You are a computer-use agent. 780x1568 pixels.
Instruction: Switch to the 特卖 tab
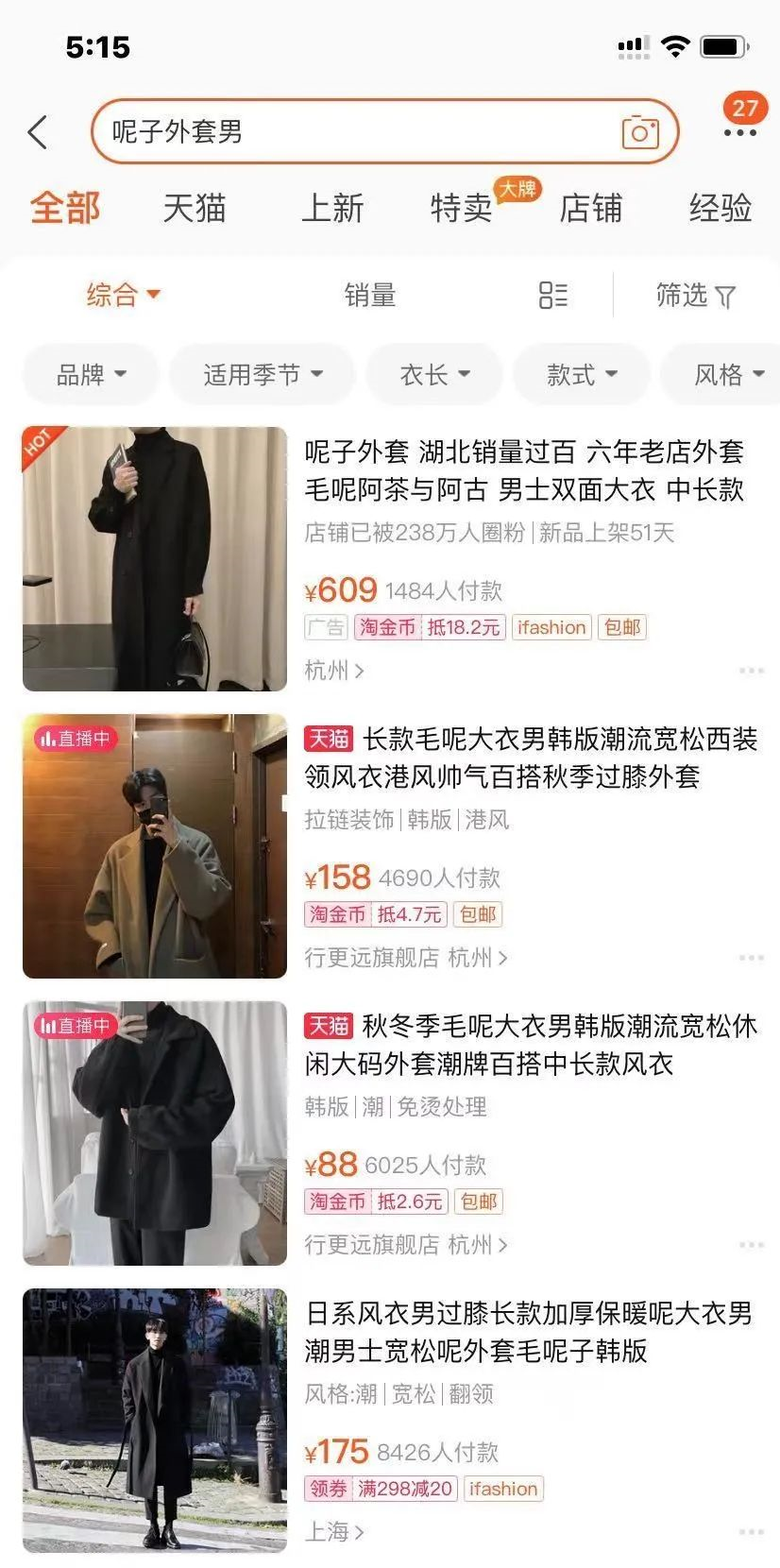tap(462, 208)
